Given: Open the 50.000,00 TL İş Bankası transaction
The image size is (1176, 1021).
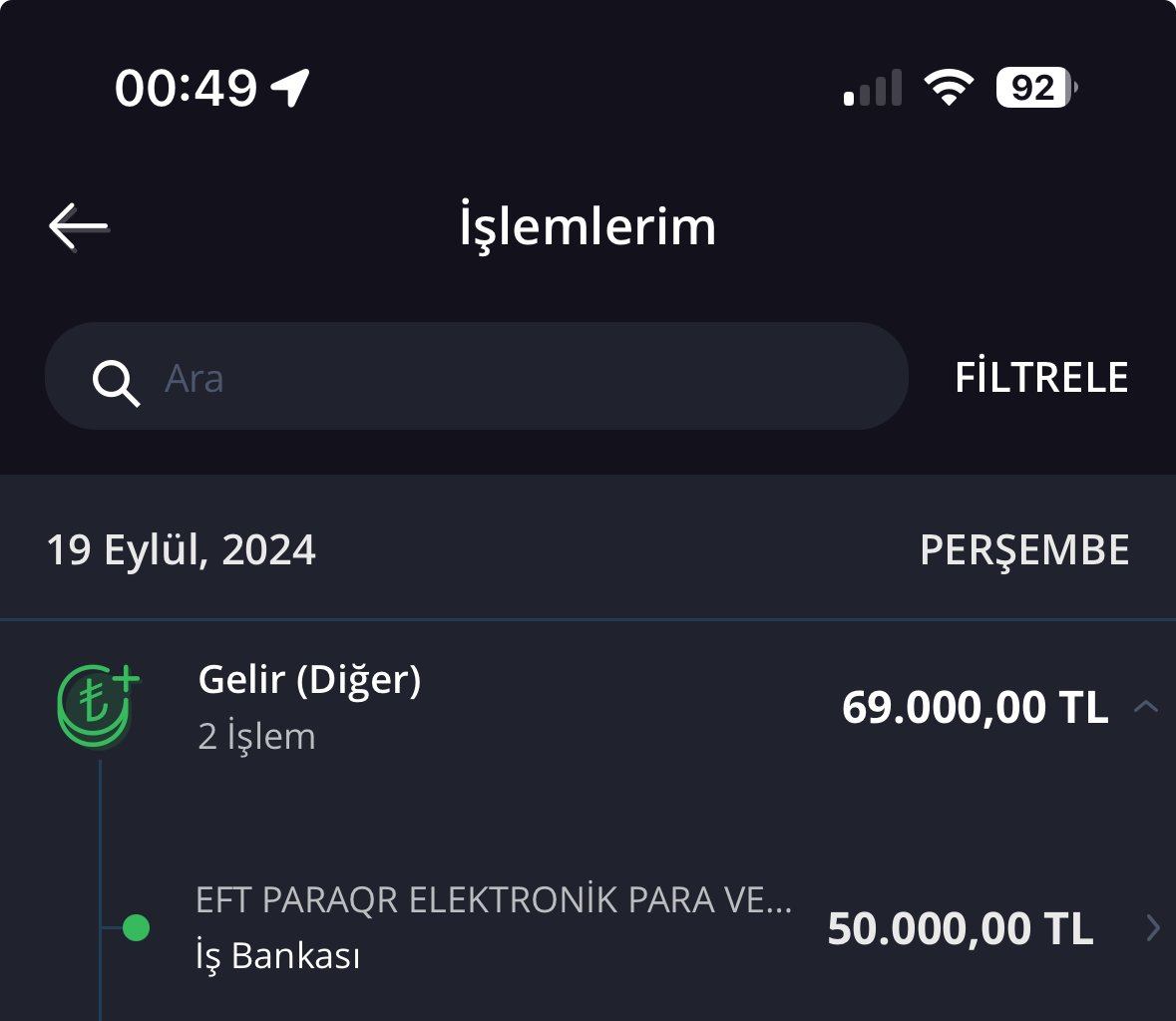Looking at the screenshot, I should click(638, 928).
